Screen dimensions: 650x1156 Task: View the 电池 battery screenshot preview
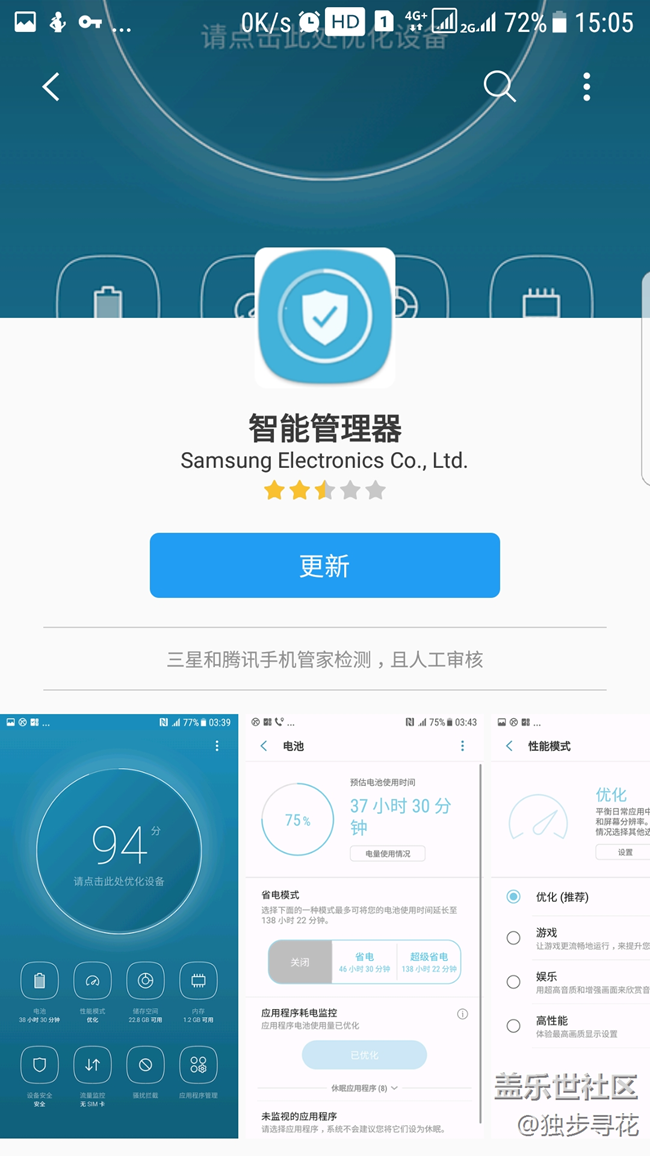click(x=364, y=925)
